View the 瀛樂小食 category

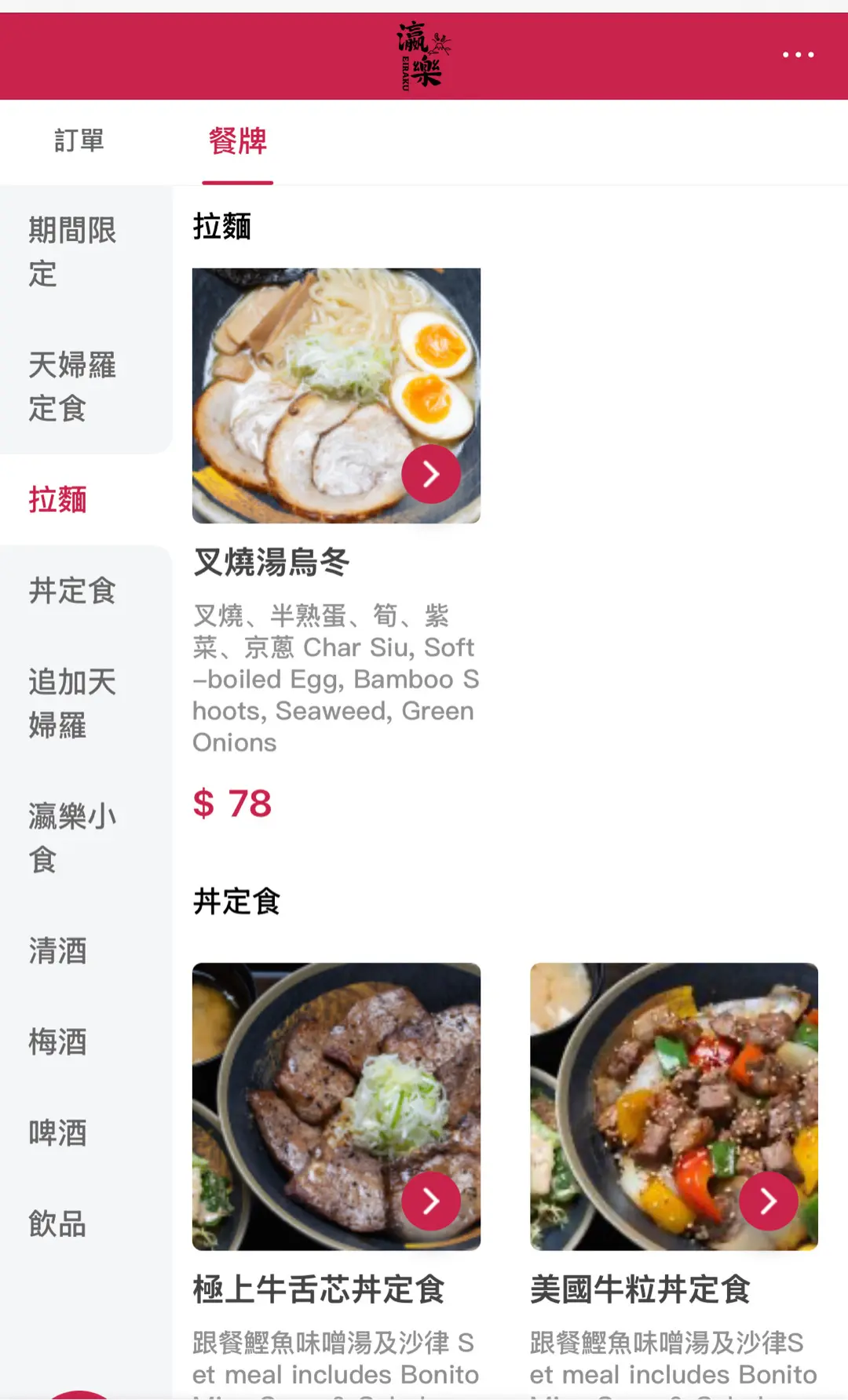(72, 838)
